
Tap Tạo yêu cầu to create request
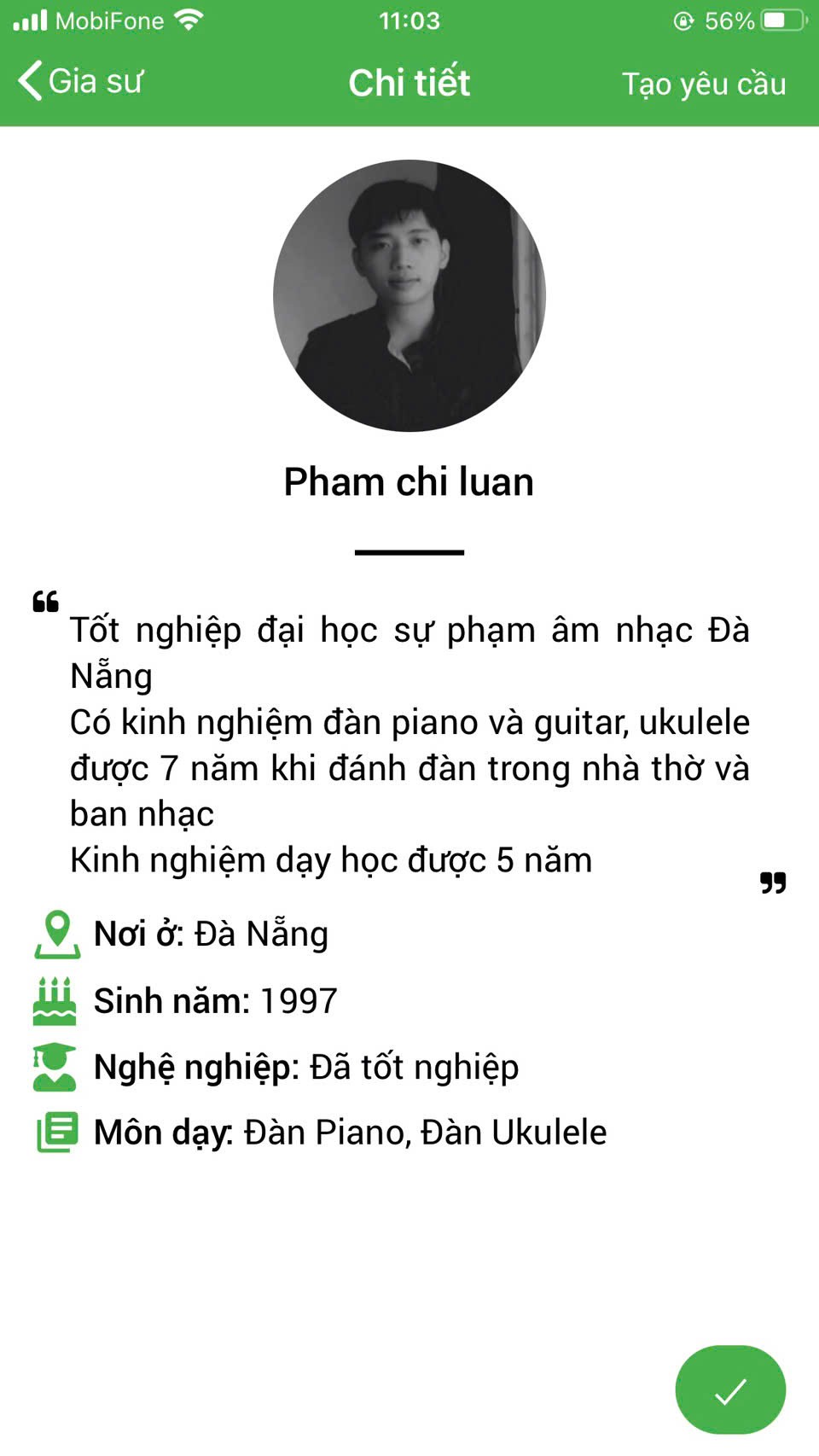703,84
